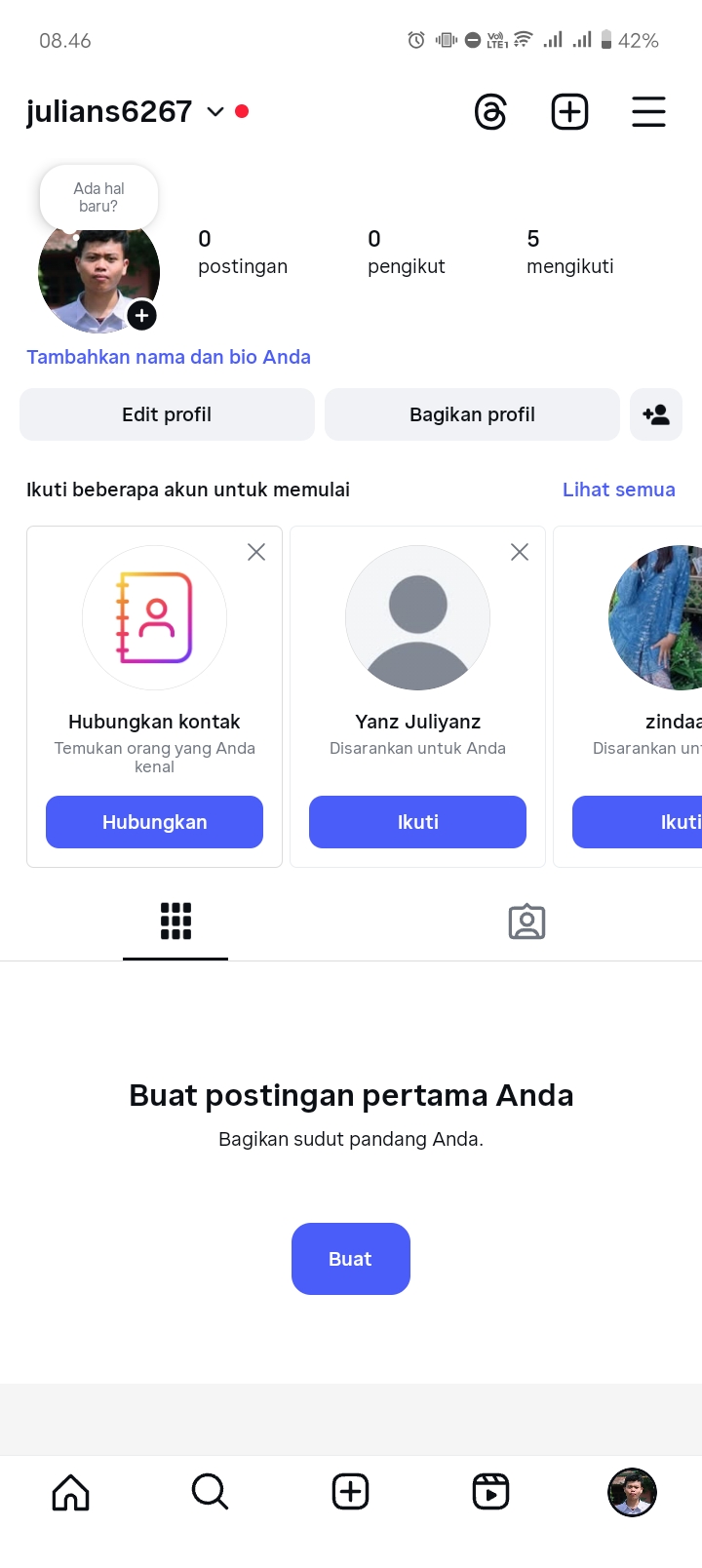Tap Buat to create first post
This screenshot has width=702, height=1568.
(x=350, y=1259)
